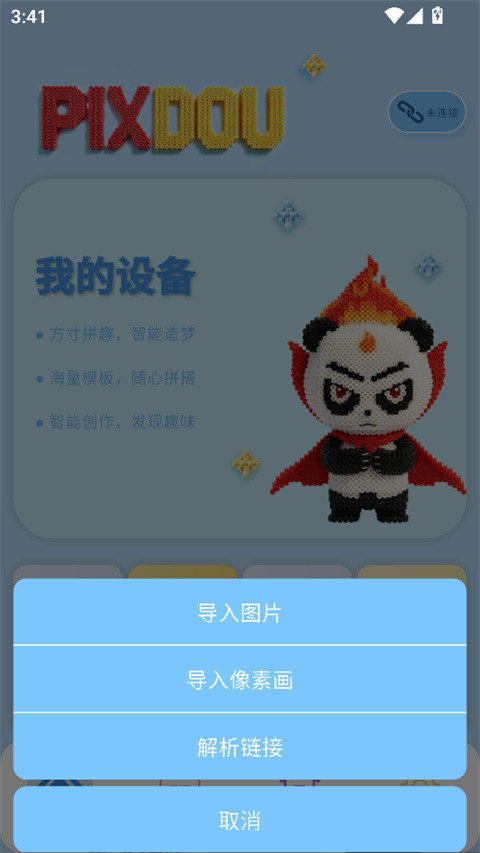This screenshot has height=853, width=480.
Task: Choose the 导入像素画 option
Action: [240, 679]
